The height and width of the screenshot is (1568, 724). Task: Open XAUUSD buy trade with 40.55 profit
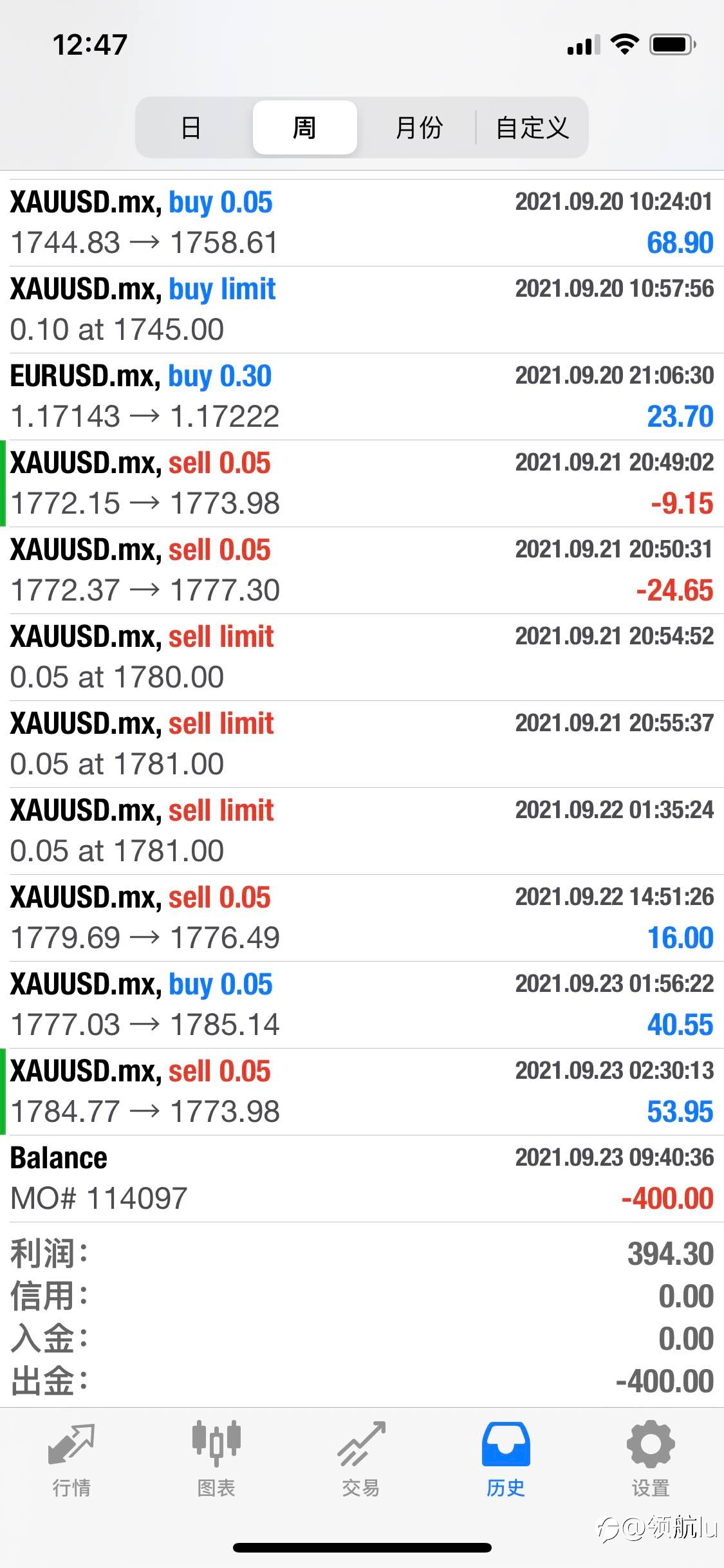click(x=362, y=1005)
